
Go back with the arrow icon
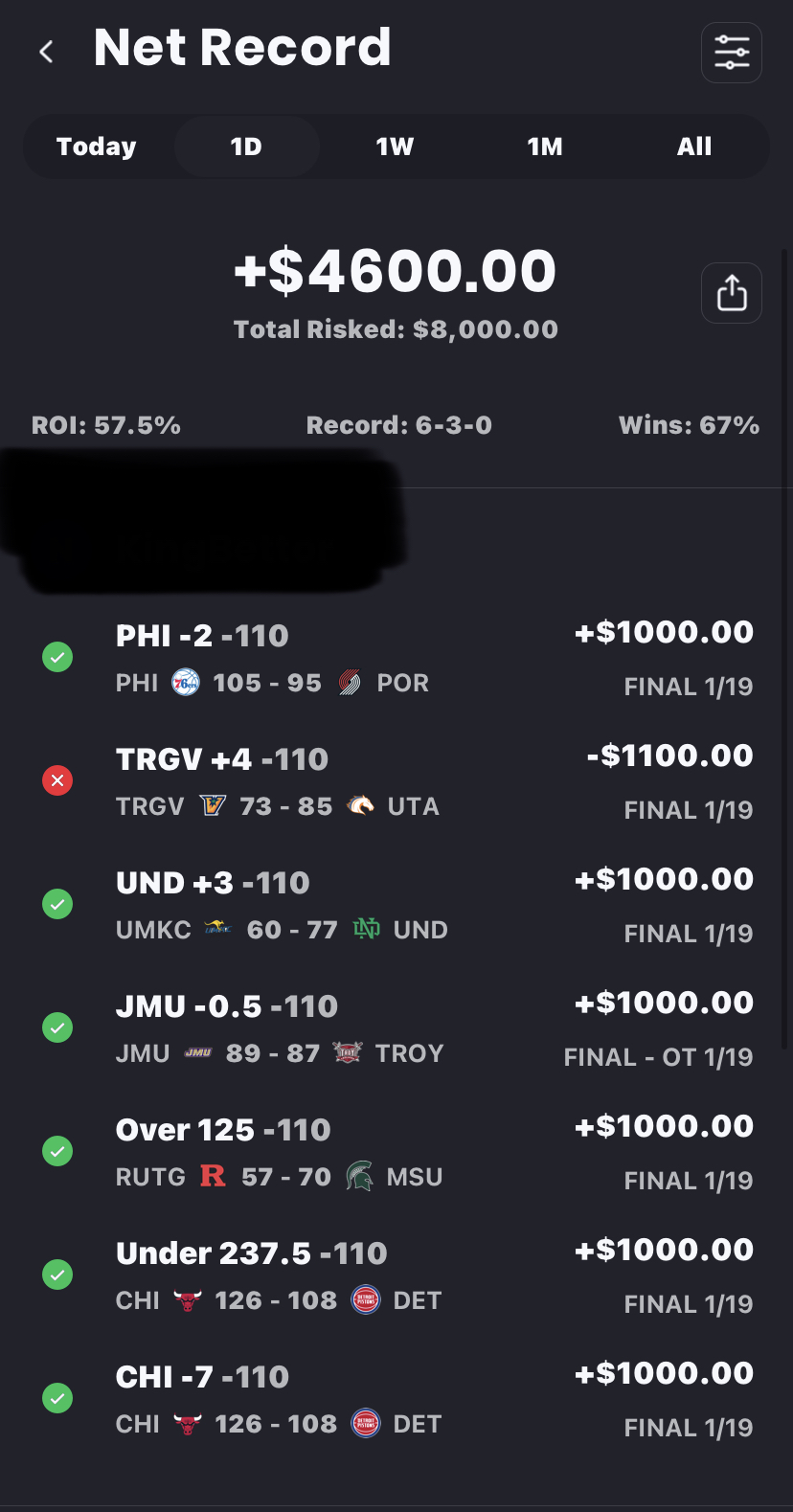(46, 52)
